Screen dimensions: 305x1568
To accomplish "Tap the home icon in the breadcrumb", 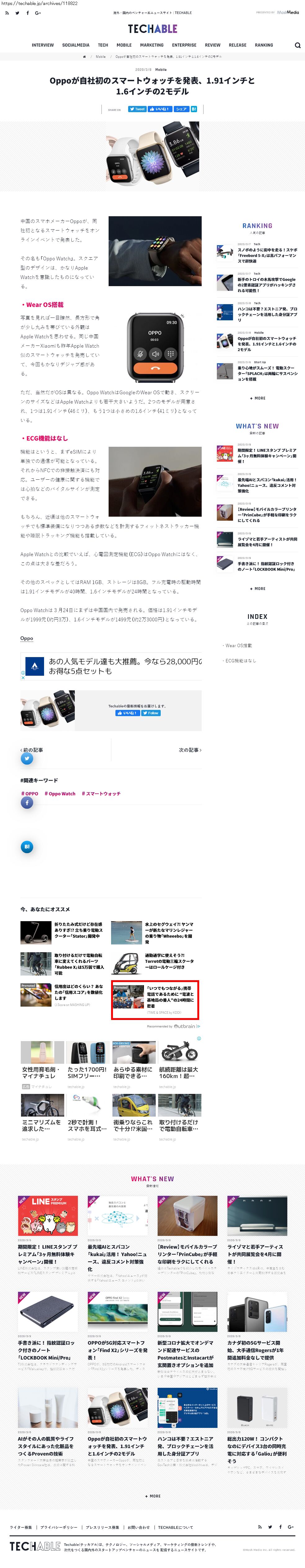I will tap(84, 57).
